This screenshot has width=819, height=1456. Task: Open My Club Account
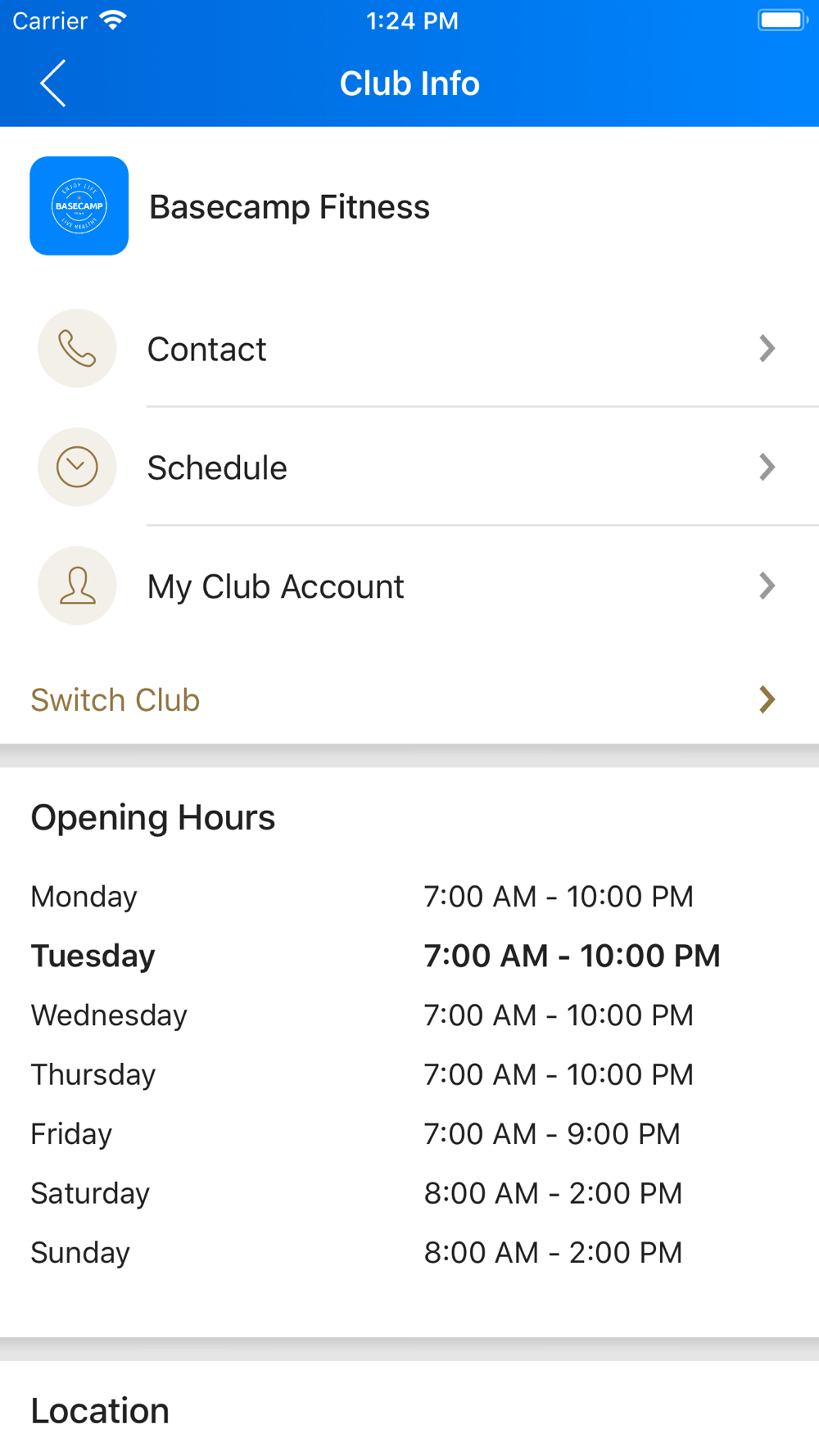(x=409, y=586)
